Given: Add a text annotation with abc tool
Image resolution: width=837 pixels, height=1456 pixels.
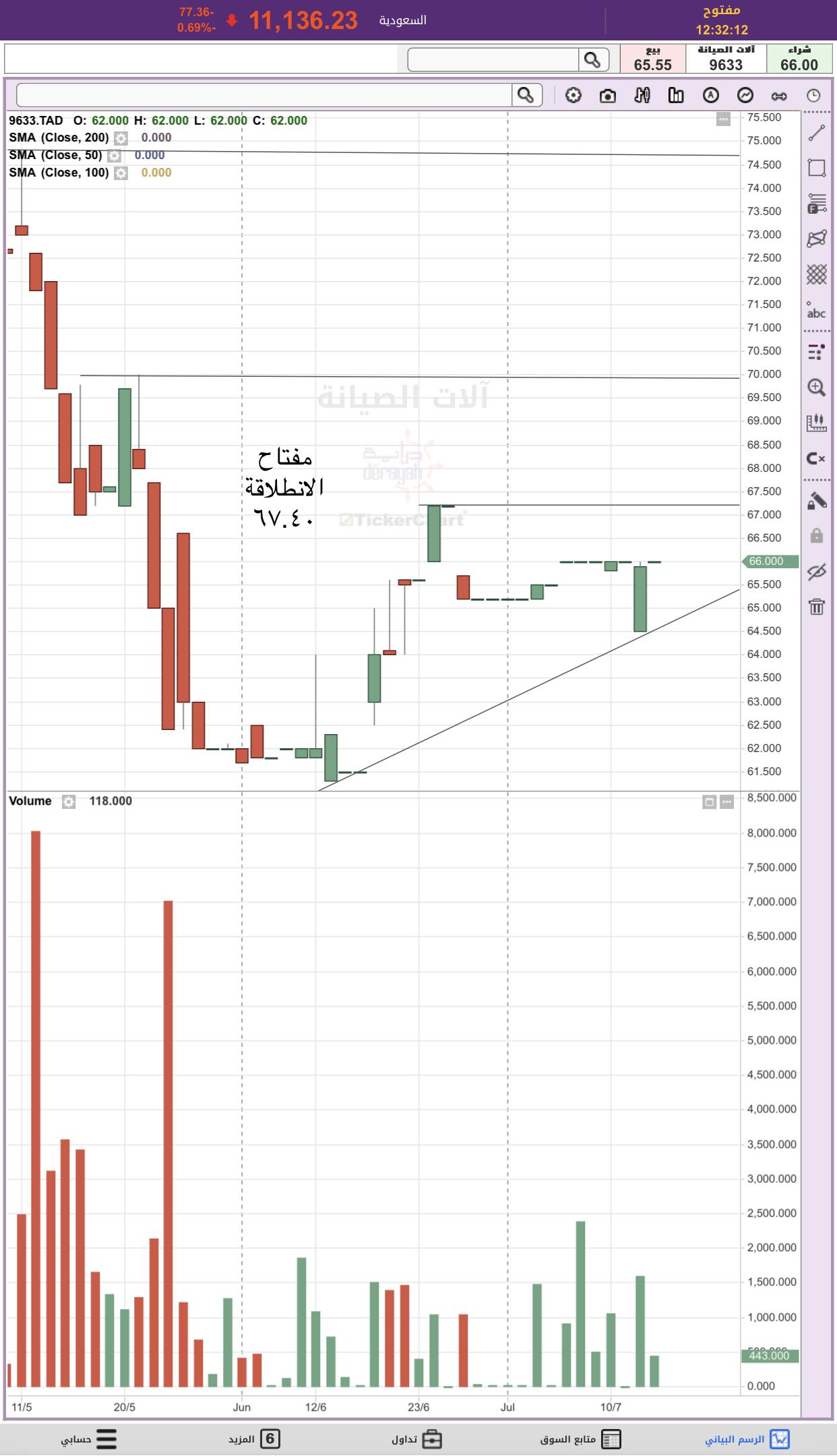Looking at the screenshot, I should pos(816,310).
